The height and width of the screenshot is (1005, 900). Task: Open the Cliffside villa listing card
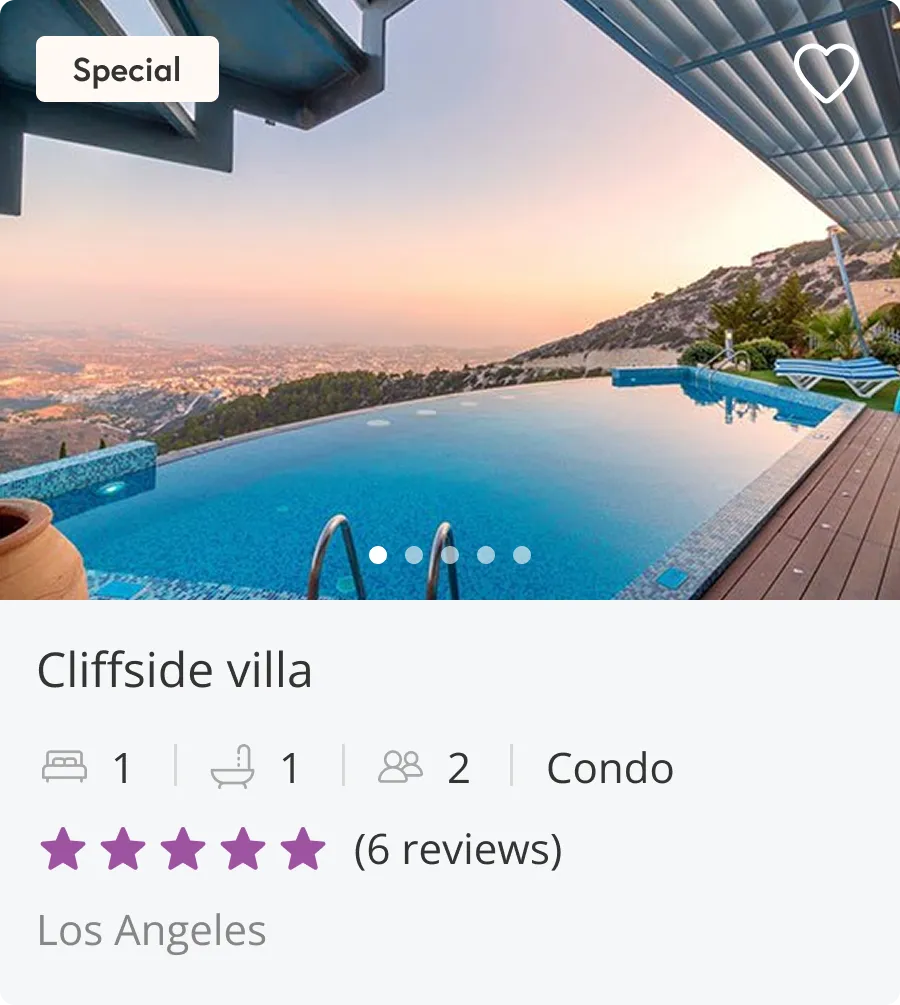(175, 670)
